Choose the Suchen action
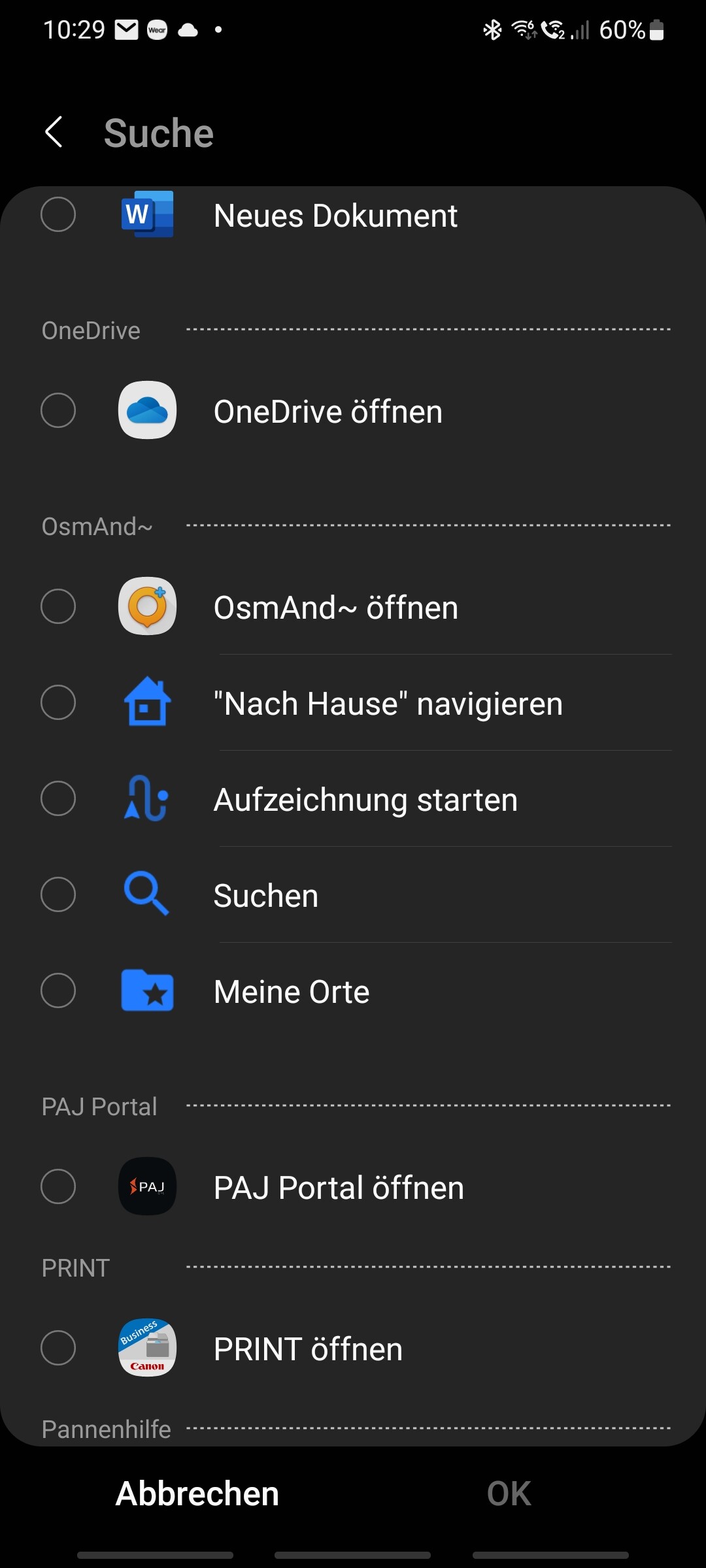706x1568 pixels. coord(353,895)
